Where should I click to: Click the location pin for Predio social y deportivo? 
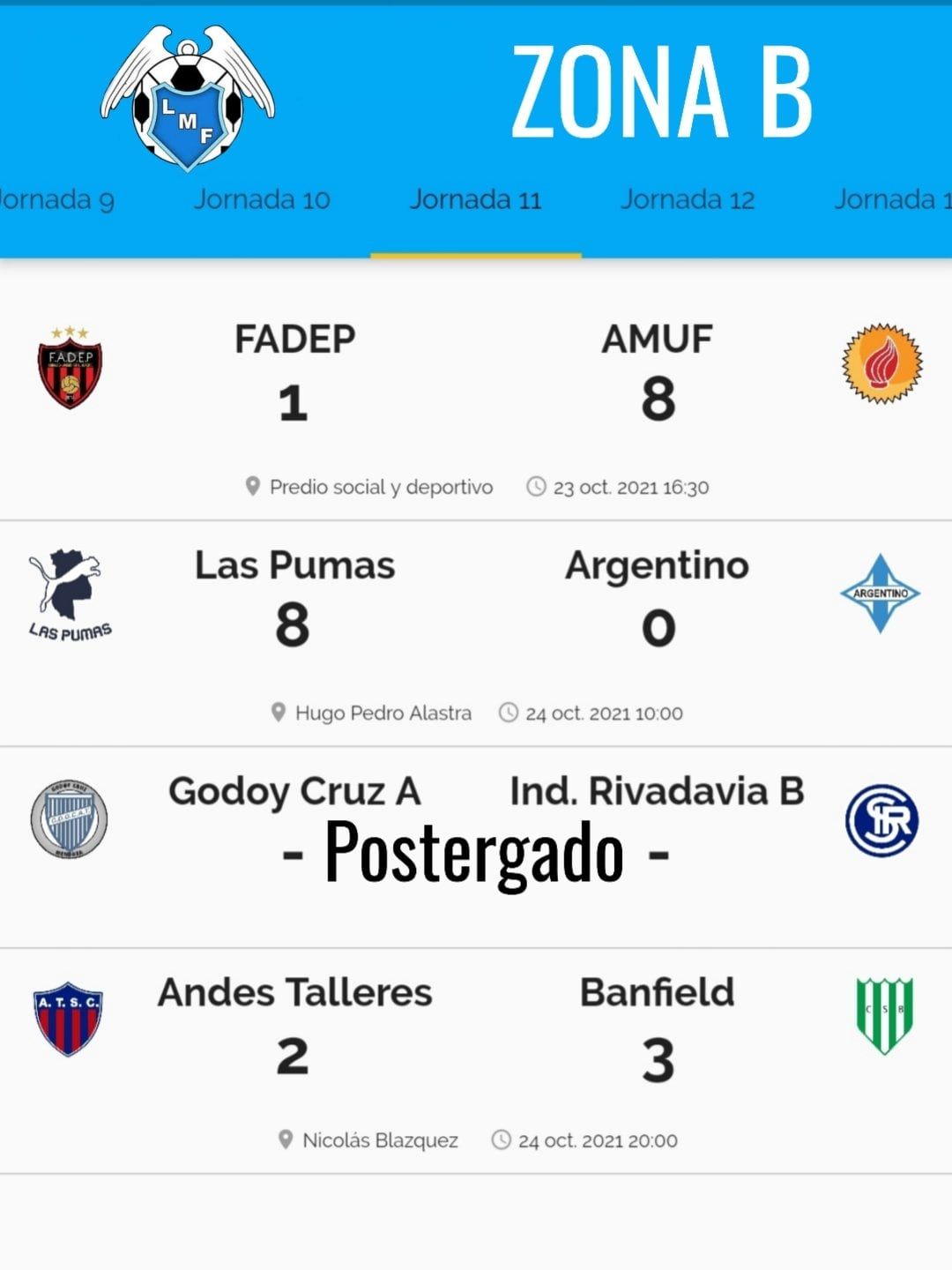(253, 486)
